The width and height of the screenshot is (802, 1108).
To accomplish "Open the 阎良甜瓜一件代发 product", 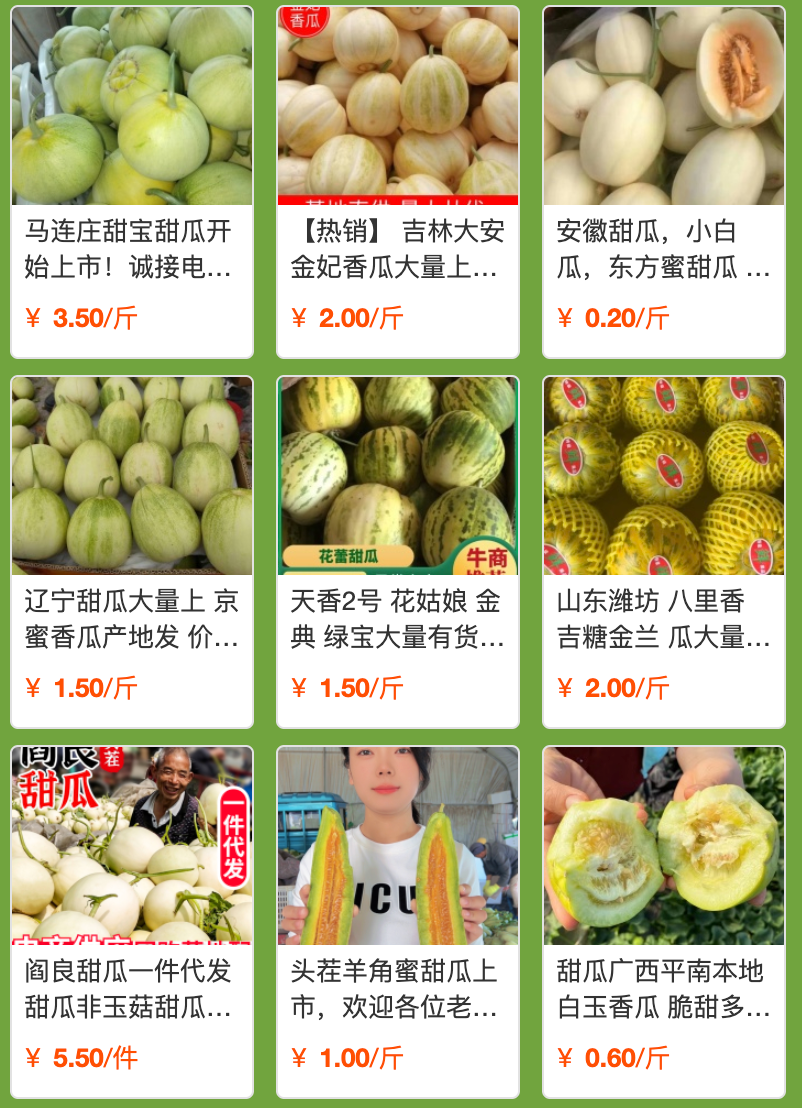I will click(x=131, y=922).
